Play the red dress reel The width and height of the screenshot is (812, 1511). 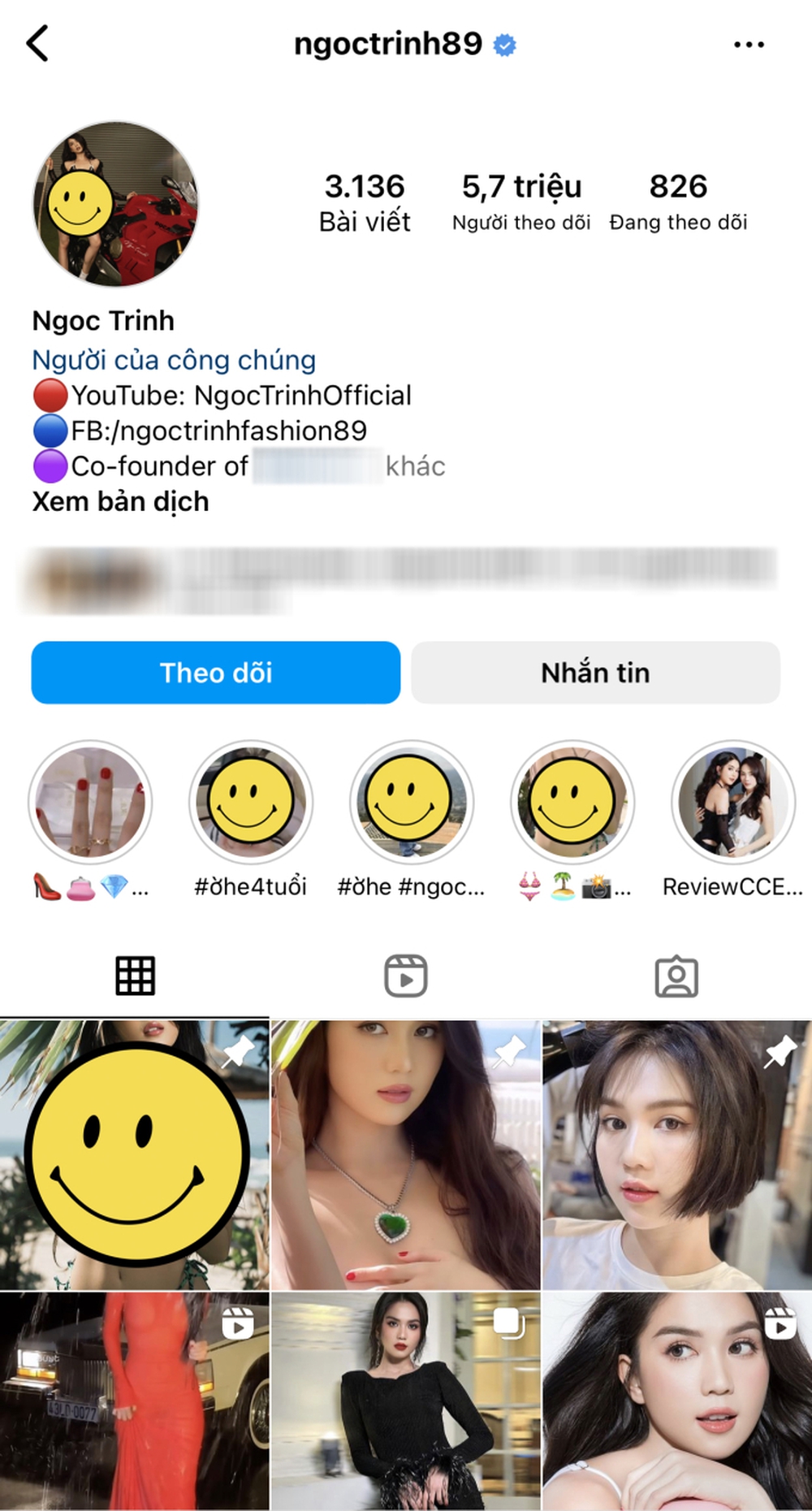point(134,1401)
